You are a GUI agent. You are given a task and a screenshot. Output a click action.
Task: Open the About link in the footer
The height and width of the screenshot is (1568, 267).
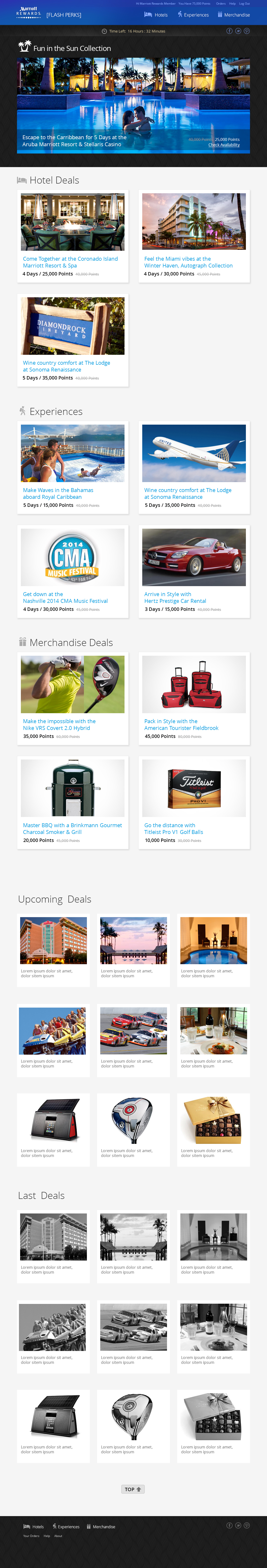(58, 1536)
